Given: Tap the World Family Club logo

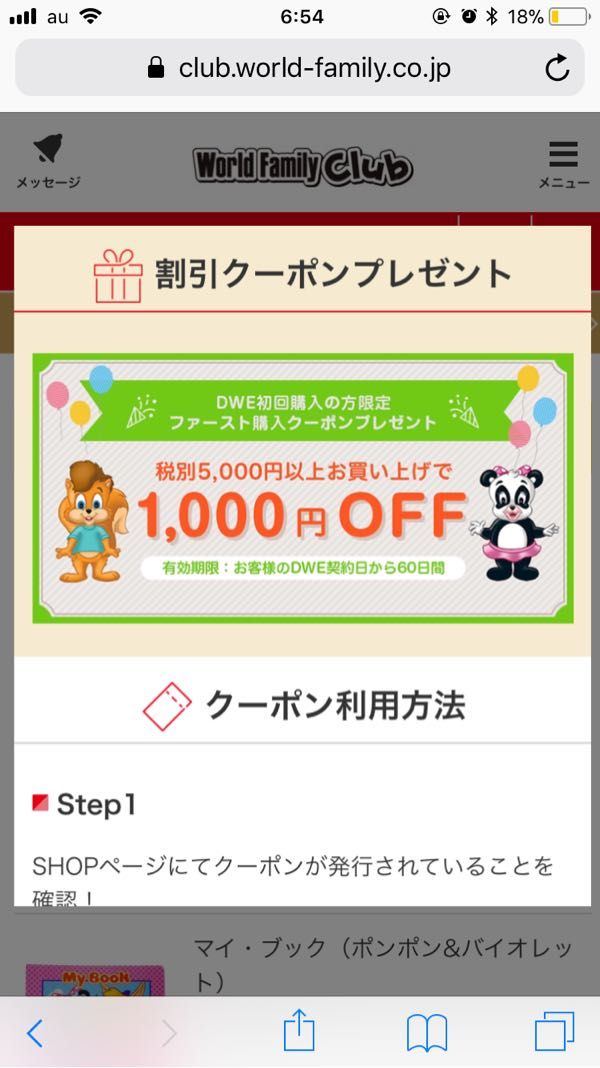Looking at the screenshot, I should 302,166.
